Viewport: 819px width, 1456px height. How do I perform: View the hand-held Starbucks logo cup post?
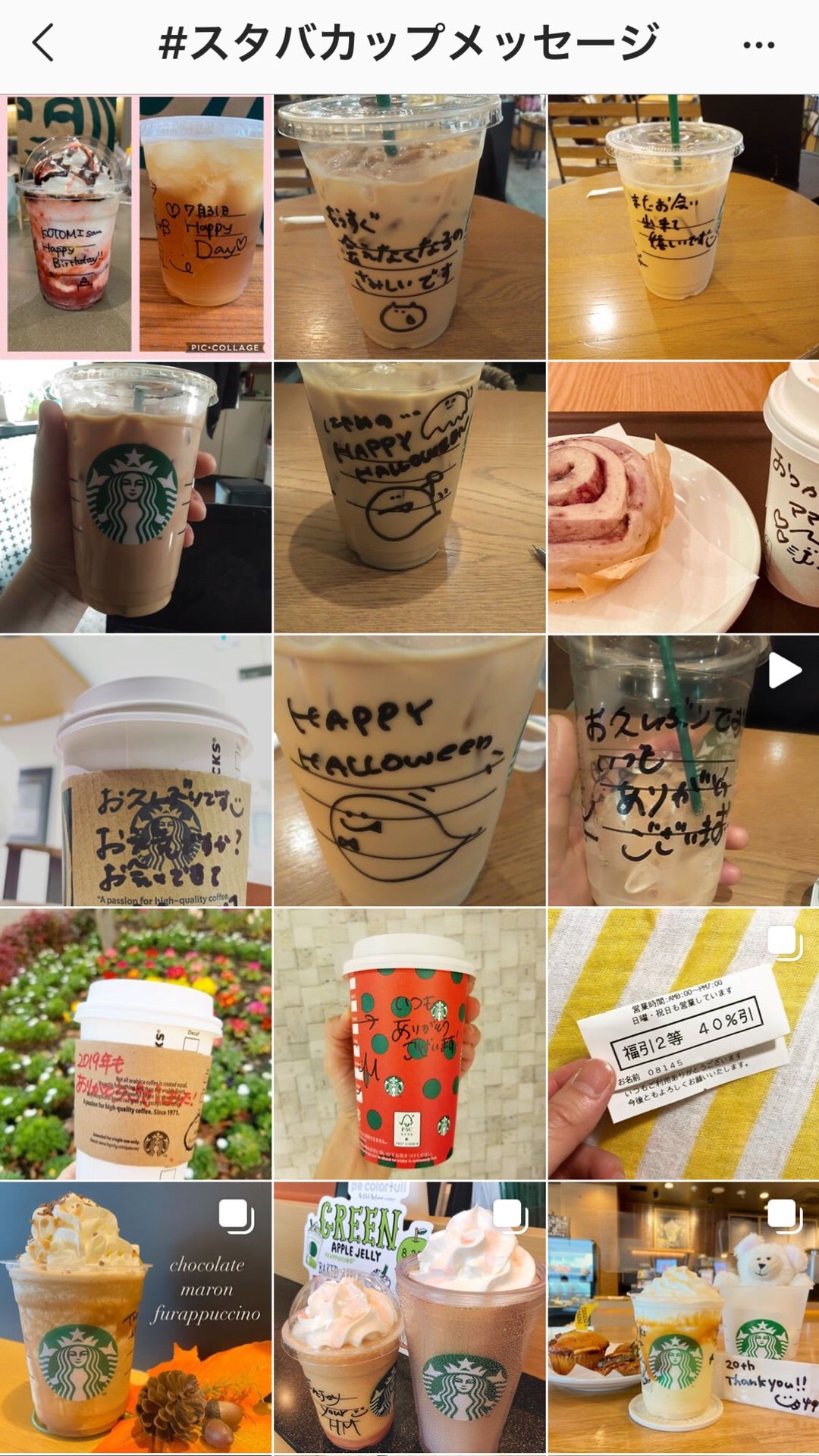click(136, 497)
